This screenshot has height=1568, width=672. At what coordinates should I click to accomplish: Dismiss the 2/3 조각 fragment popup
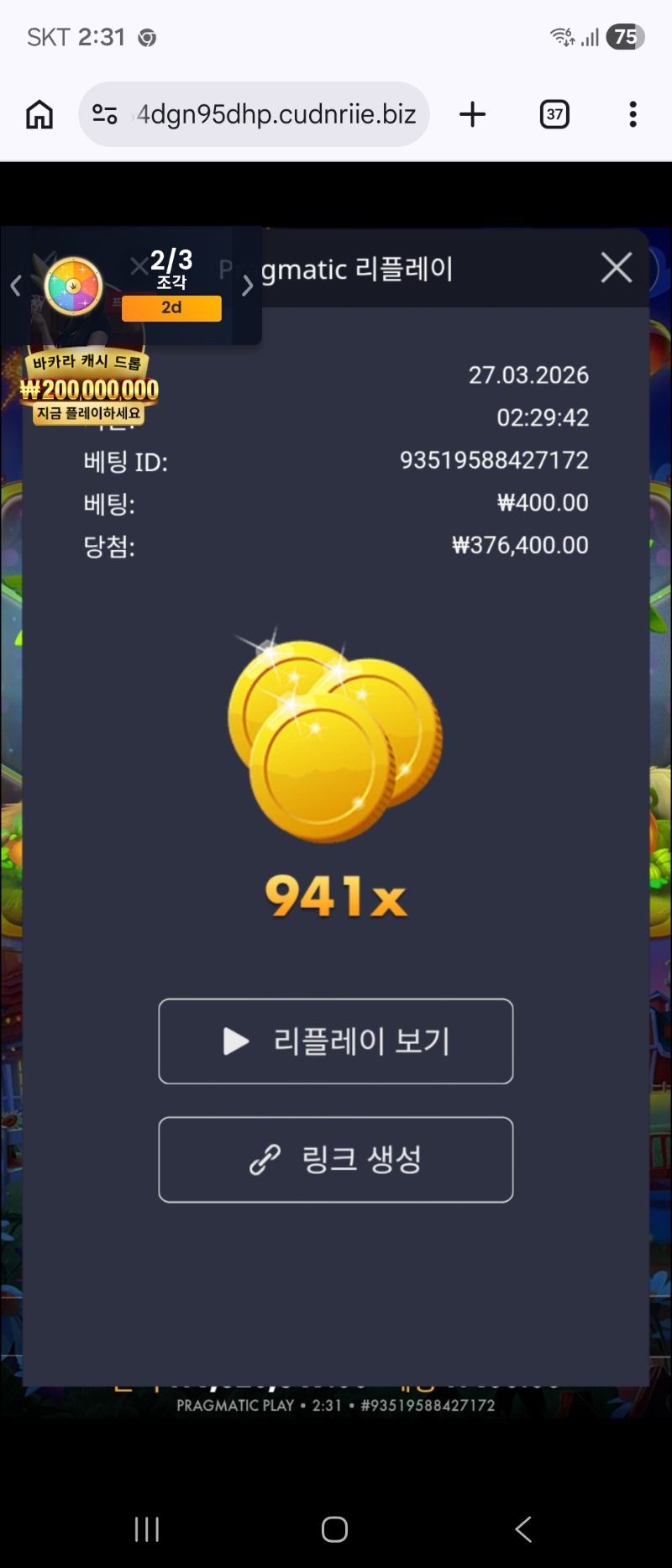pos(139,265)
